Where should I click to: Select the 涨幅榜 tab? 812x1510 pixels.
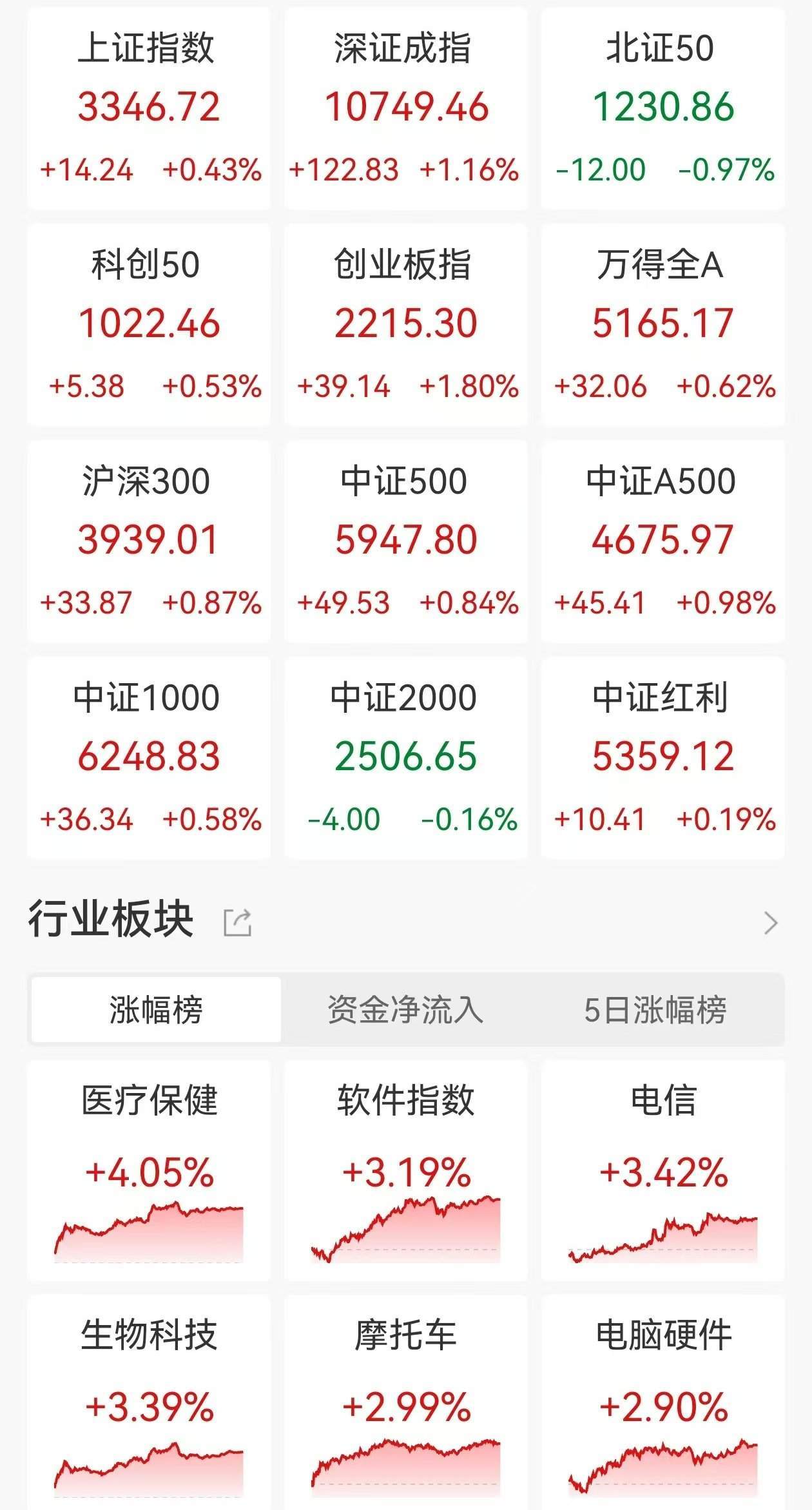tap(156, 1009)
